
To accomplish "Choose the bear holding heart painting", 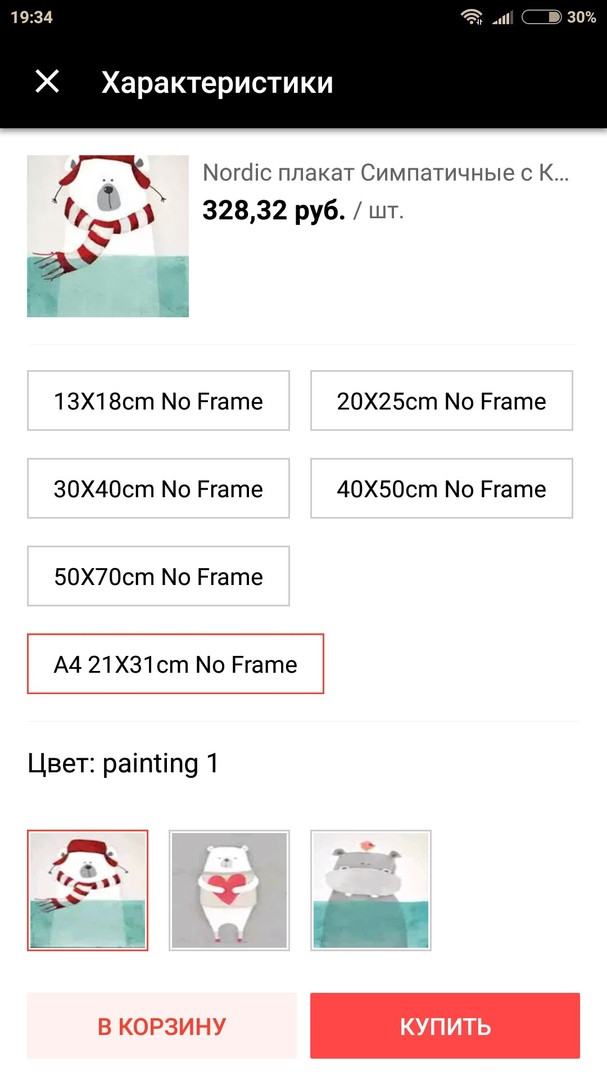I will pos(229,890).
